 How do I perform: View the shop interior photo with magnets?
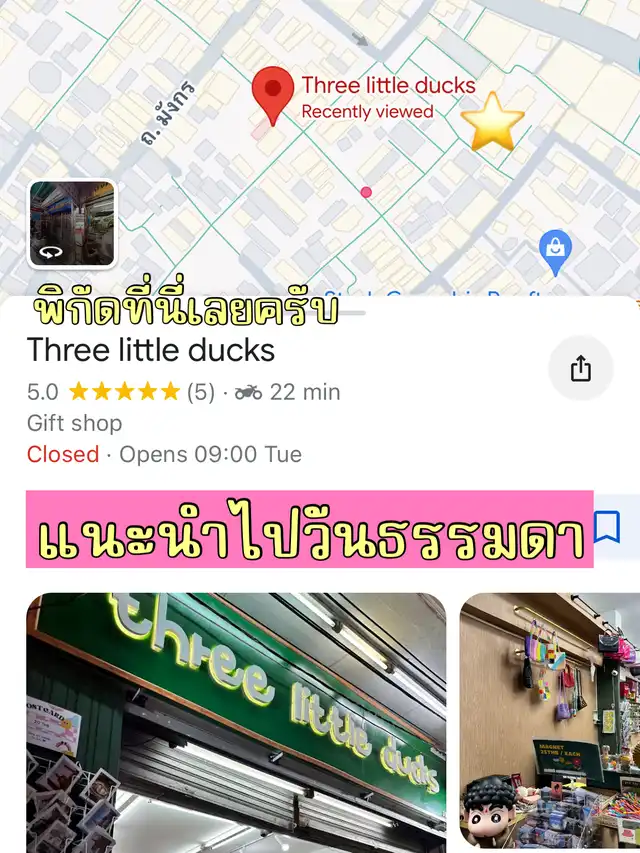[x=550, y=720]
